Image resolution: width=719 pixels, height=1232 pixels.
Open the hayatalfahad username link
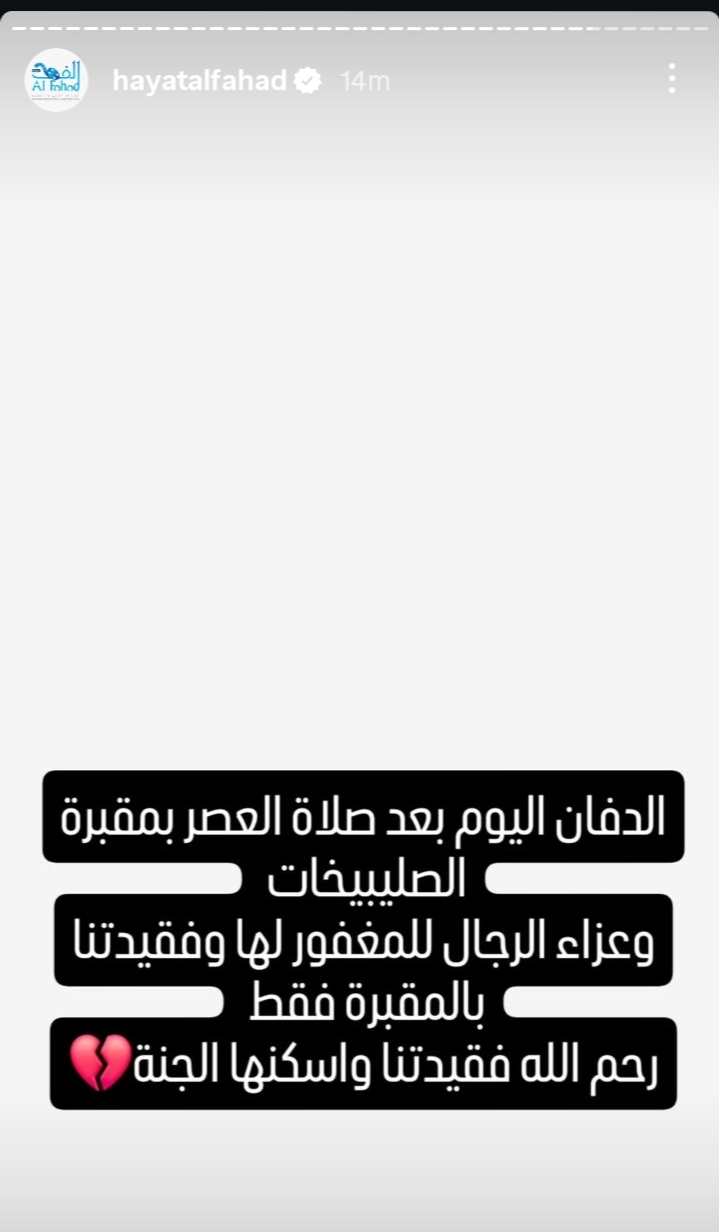(200, 82)
